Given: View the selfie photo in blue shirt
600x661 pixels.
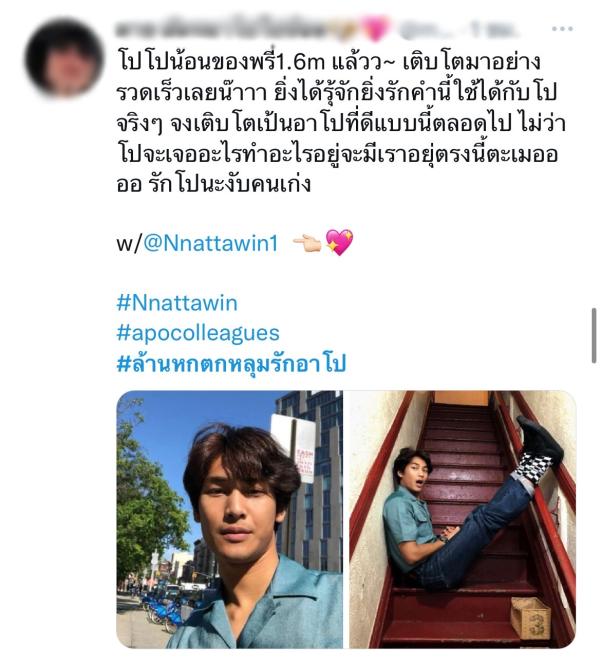Looking at the screenshot, I should (229, 518).
